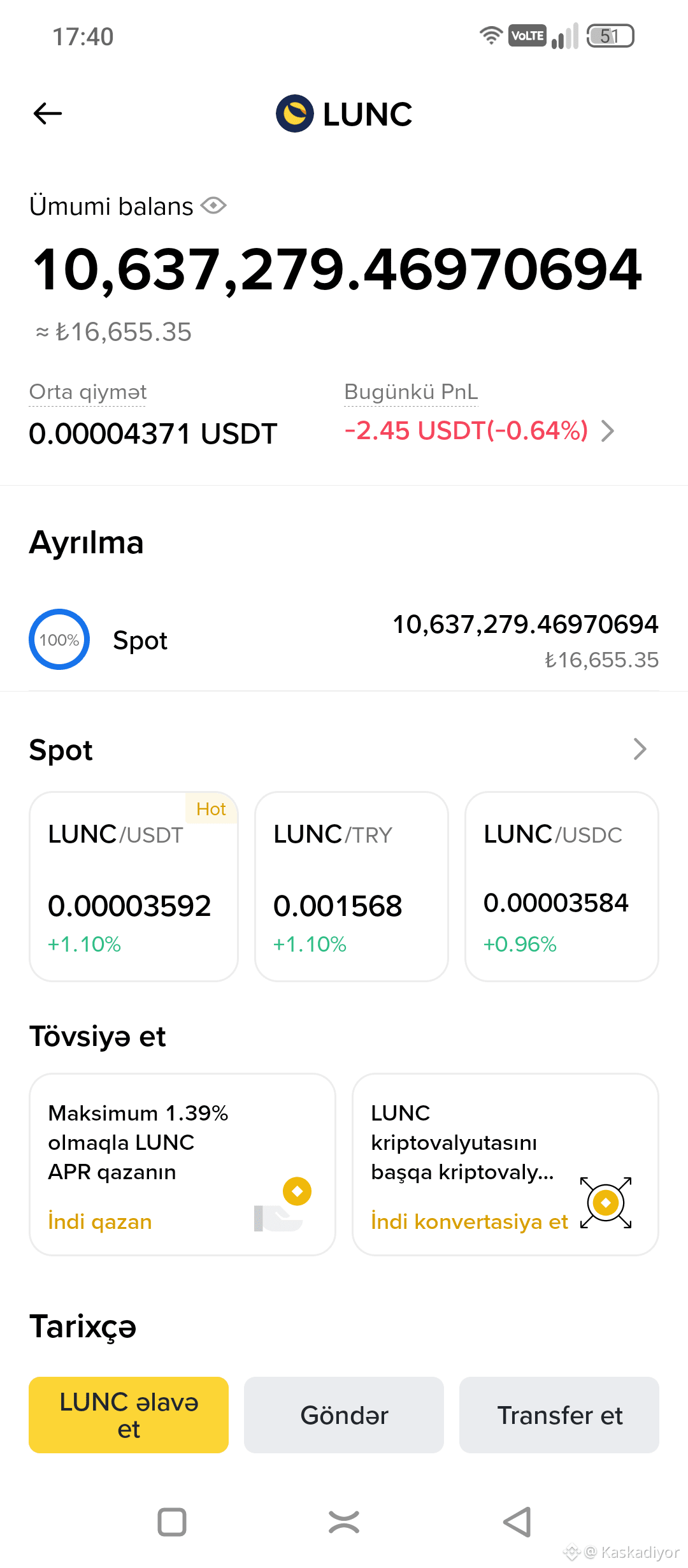Screen dimensions: 688x1568
Task: Select the Transfer et button
Action: click(x=559, y=1415)
